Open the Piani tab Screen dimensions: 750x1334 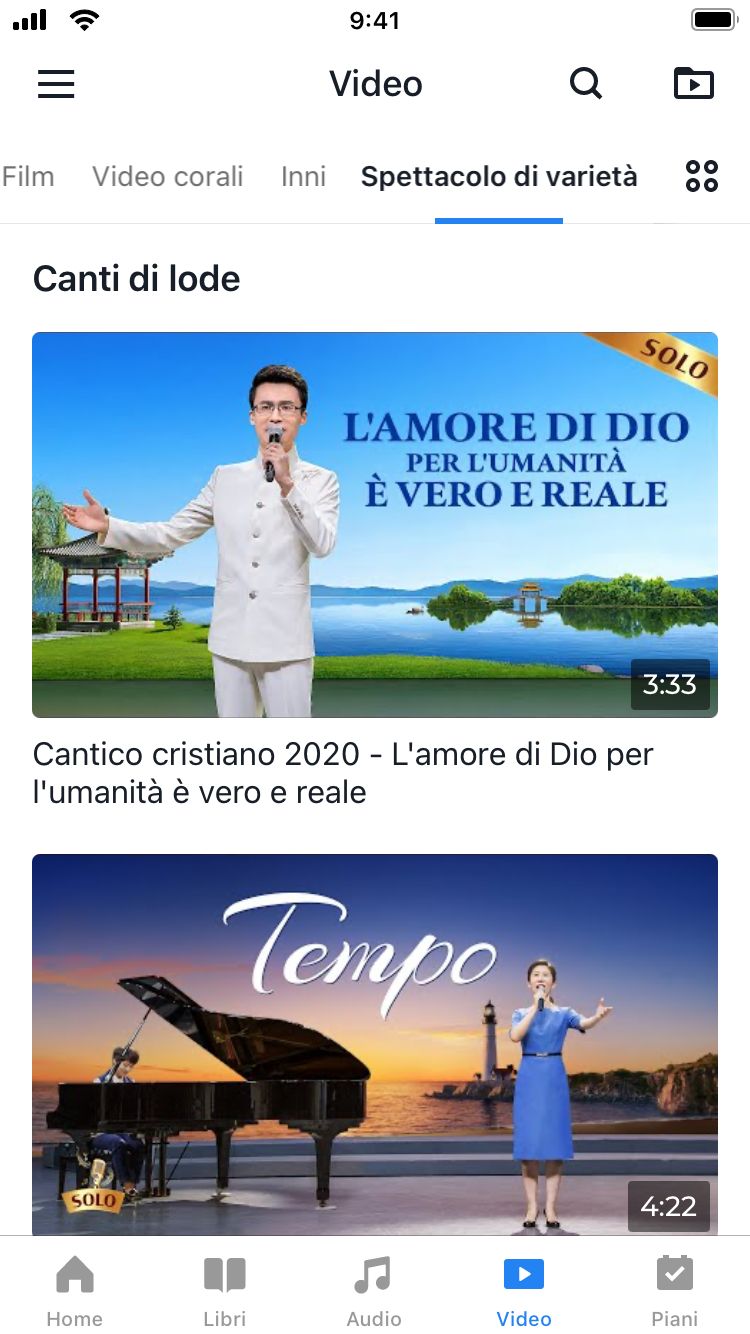[675, 1290]
